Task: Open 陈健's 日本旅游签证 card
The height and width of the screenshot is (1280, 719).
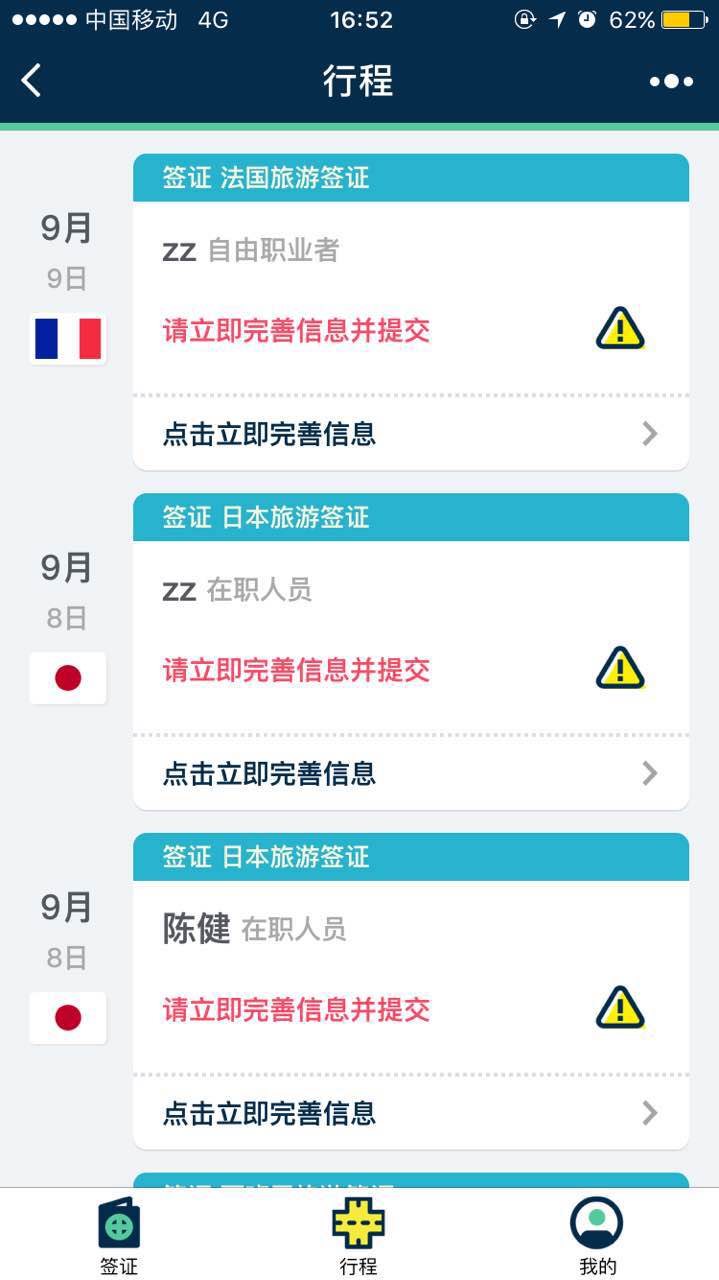Action: pos(410,970)
